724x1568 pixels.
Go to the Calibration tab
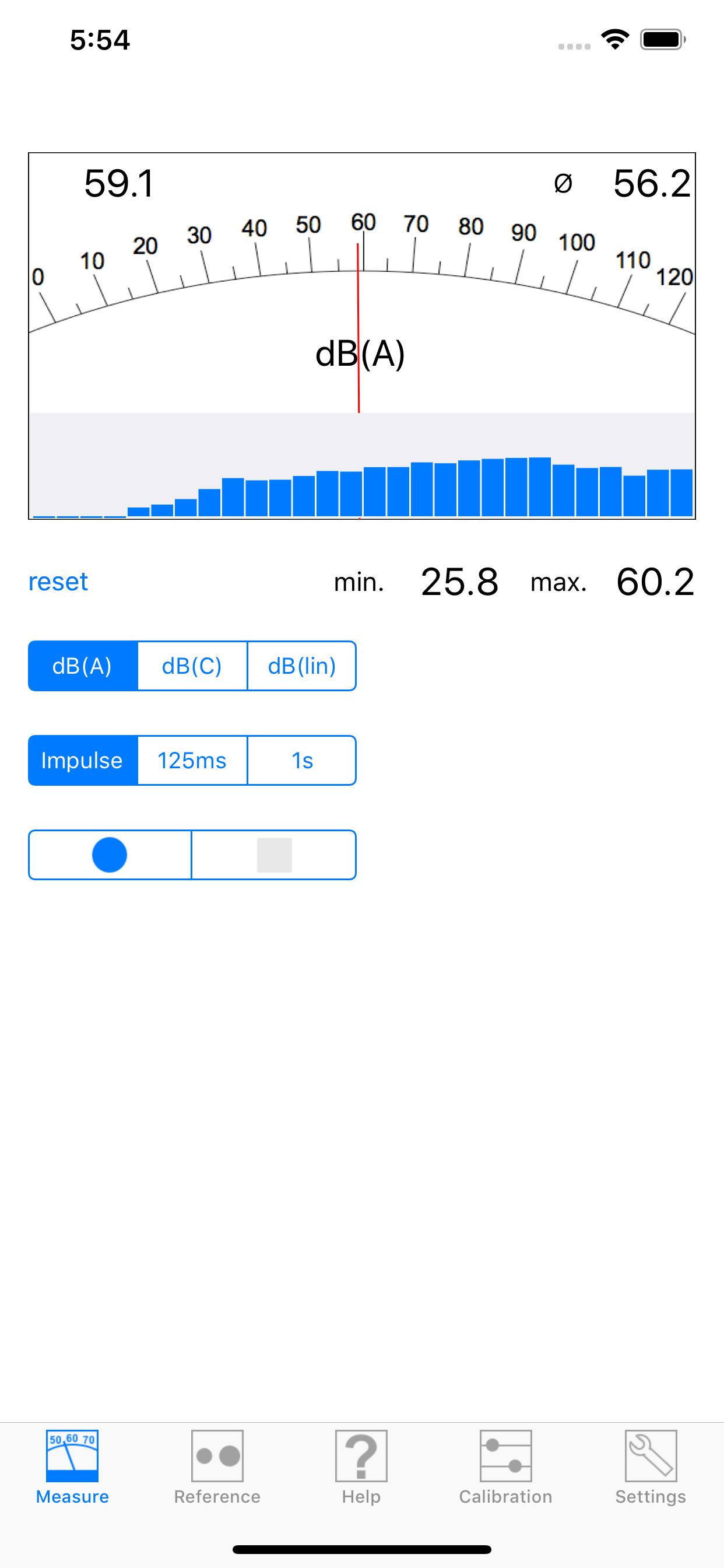(x=505, y=1467)
